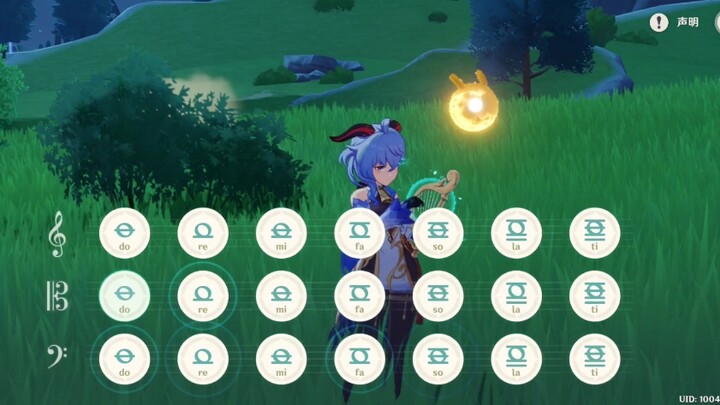This screenshot has height=405, width=720.
Task: Open the 声明 notice button
Action: pos(673,21)
